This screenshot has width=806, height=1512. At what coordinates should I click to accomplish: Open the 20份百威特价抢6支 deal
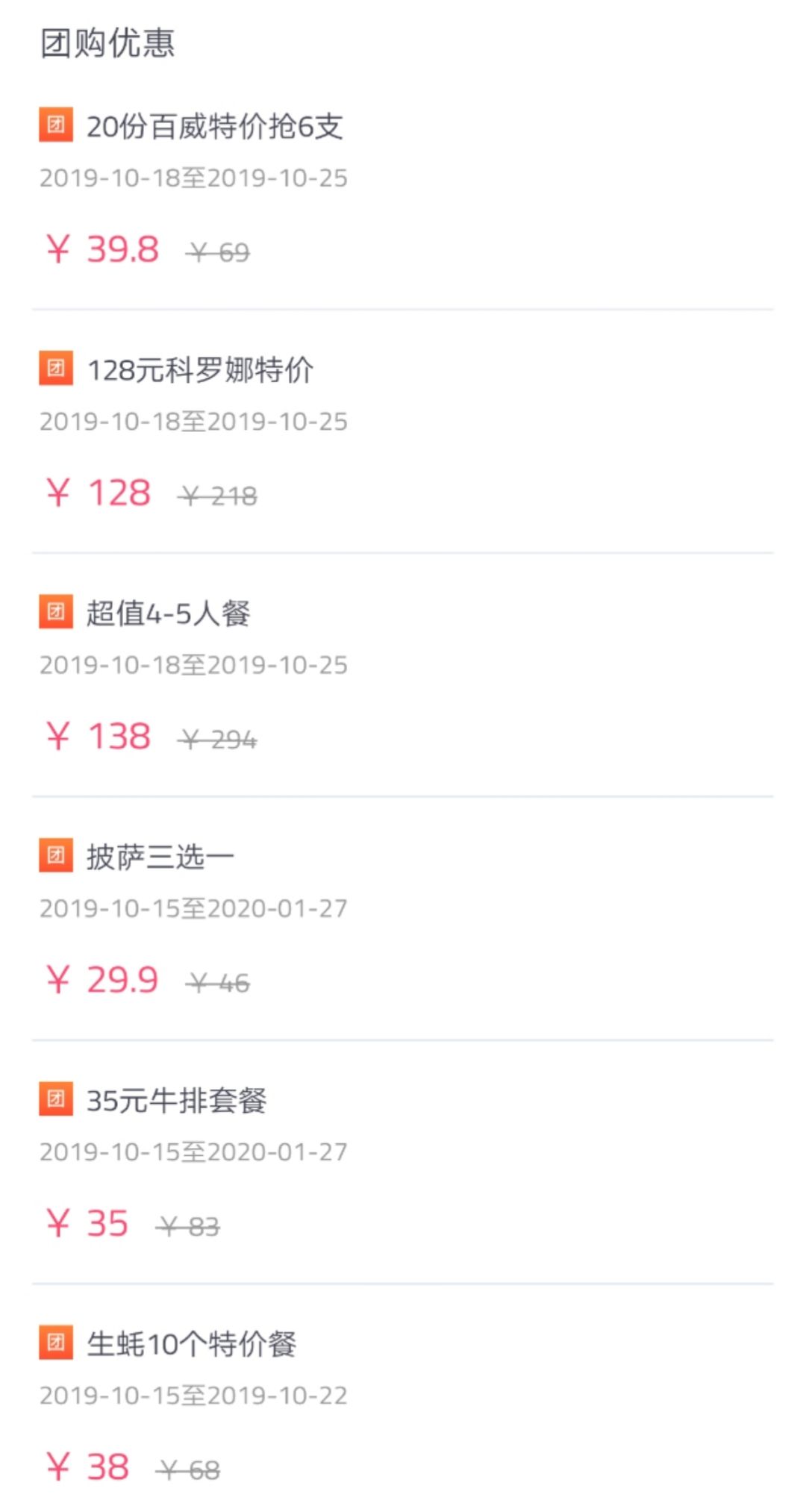(216, 122)
